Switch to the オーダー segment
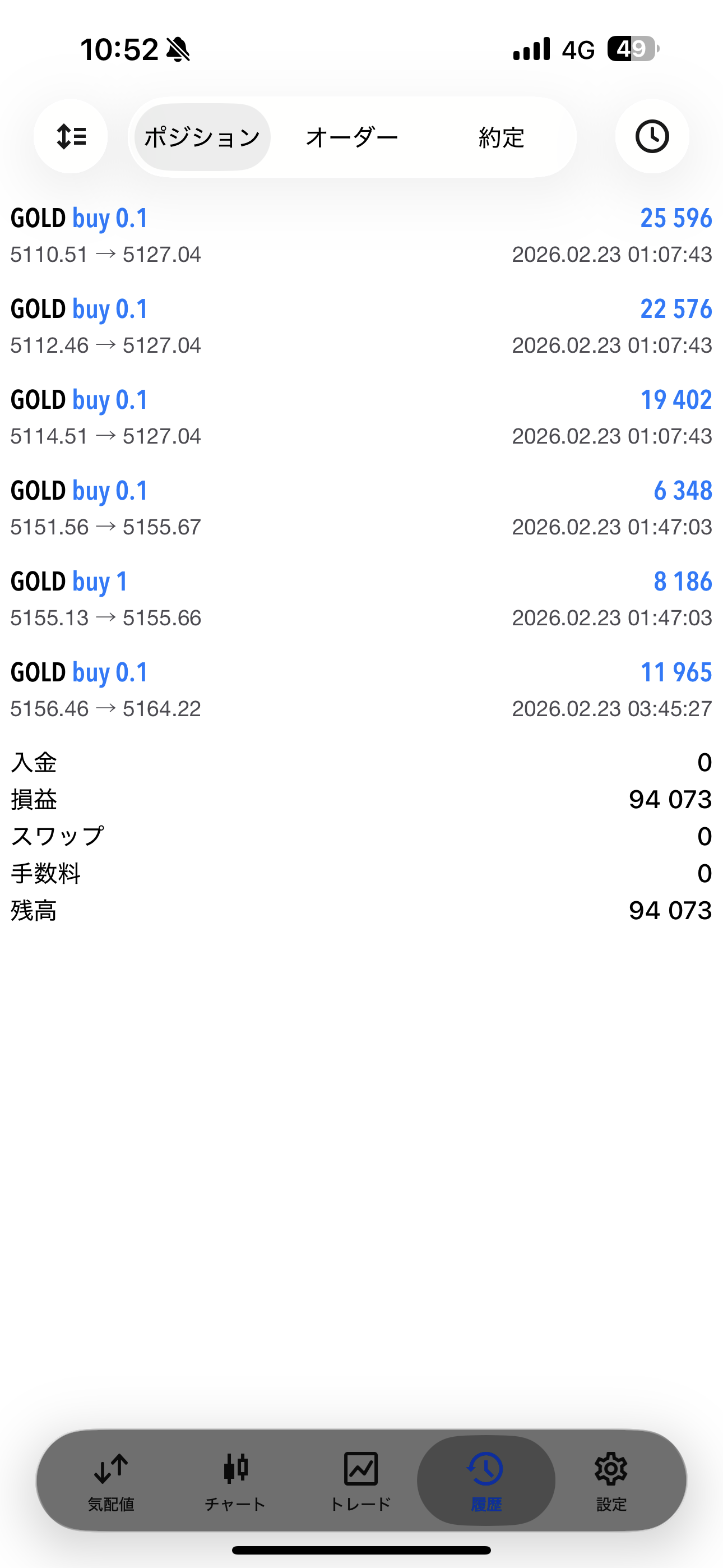 pyautogui.click(x=352, y=137)
